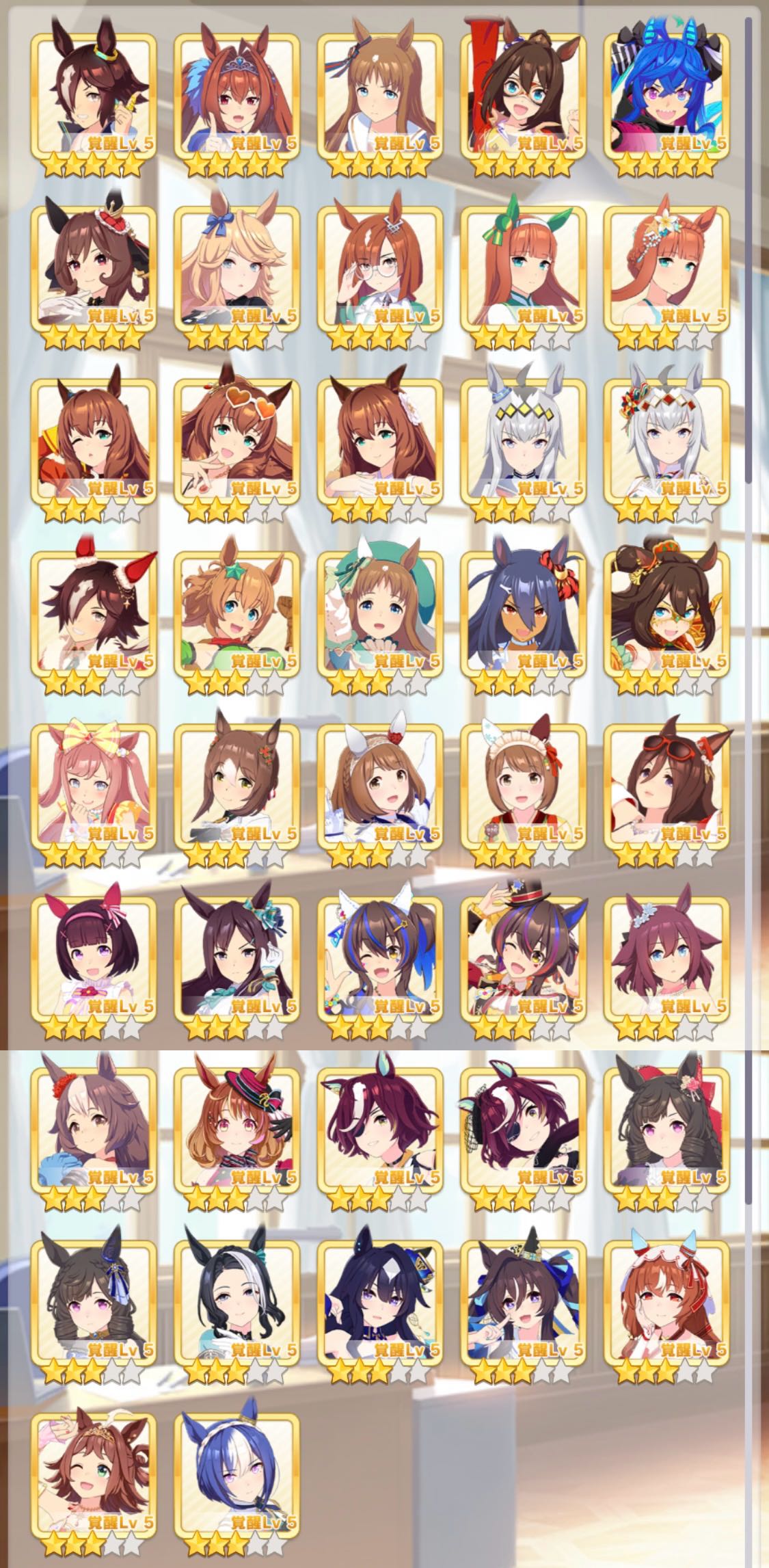Open the character with small red crown hat
Image resolution: width=769 pixels, height=1568 pixels.
[x=94, y=267]
